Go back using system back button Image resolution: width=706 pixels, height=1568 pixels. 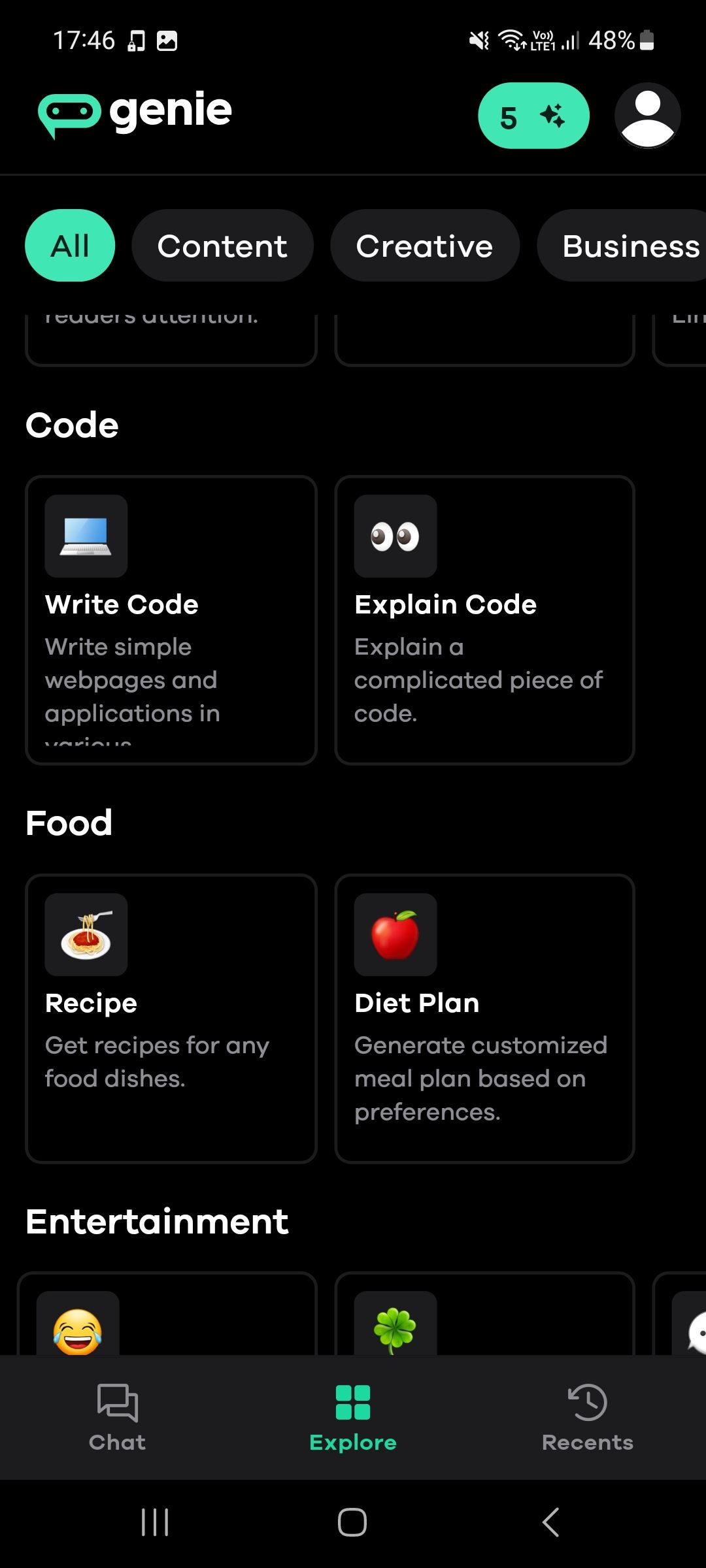click(x=550, y=1522)
